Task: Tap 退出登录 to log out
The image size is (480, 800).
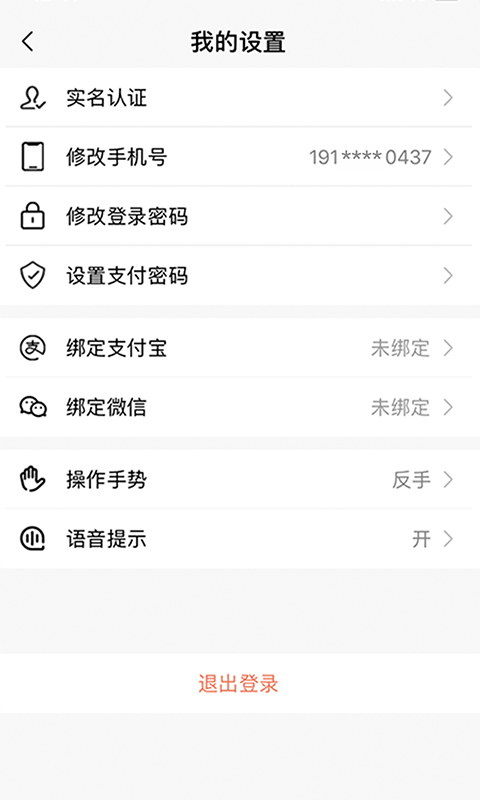Action: (238, 683)
